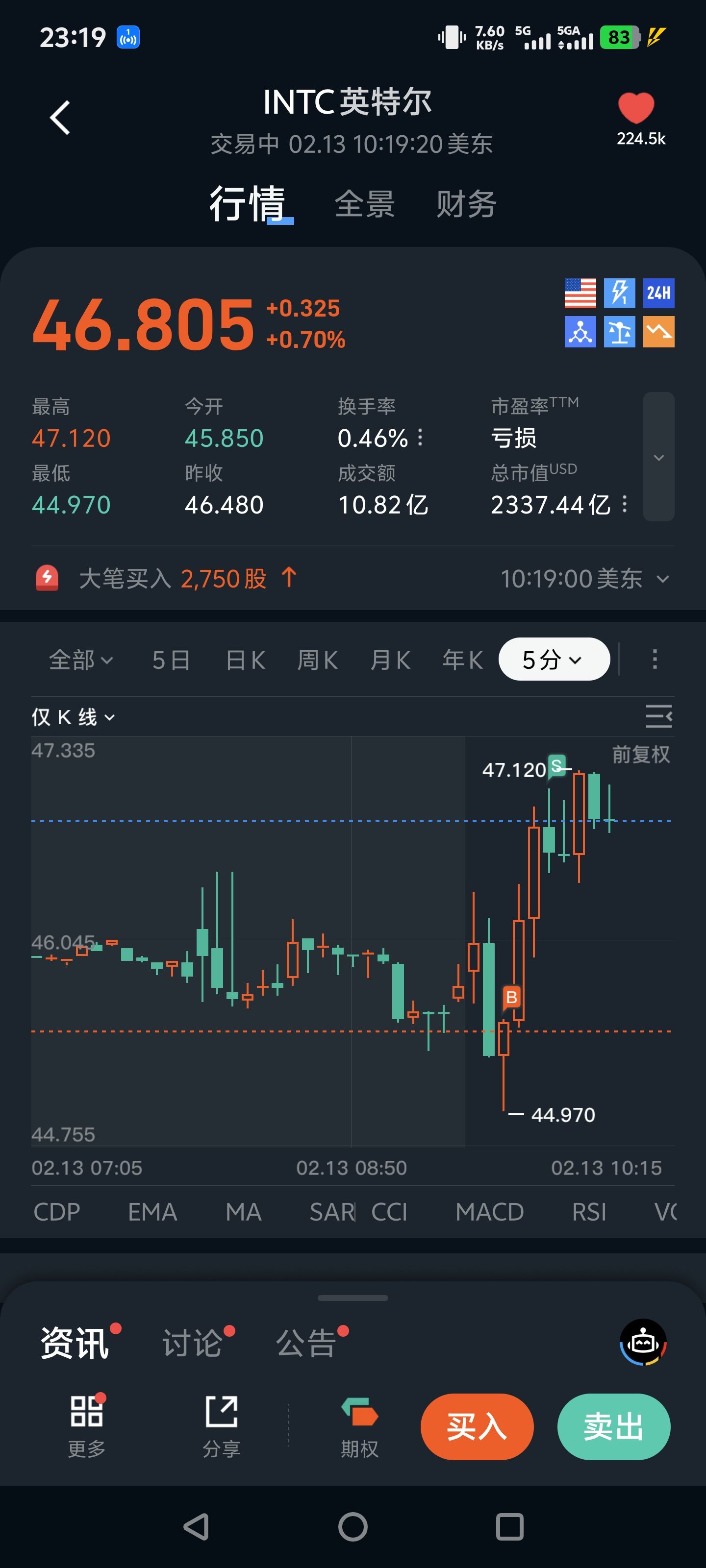Expand the 大笔买入 trade ticker dropdown
706x1568 pixels.
coord(663,579)
